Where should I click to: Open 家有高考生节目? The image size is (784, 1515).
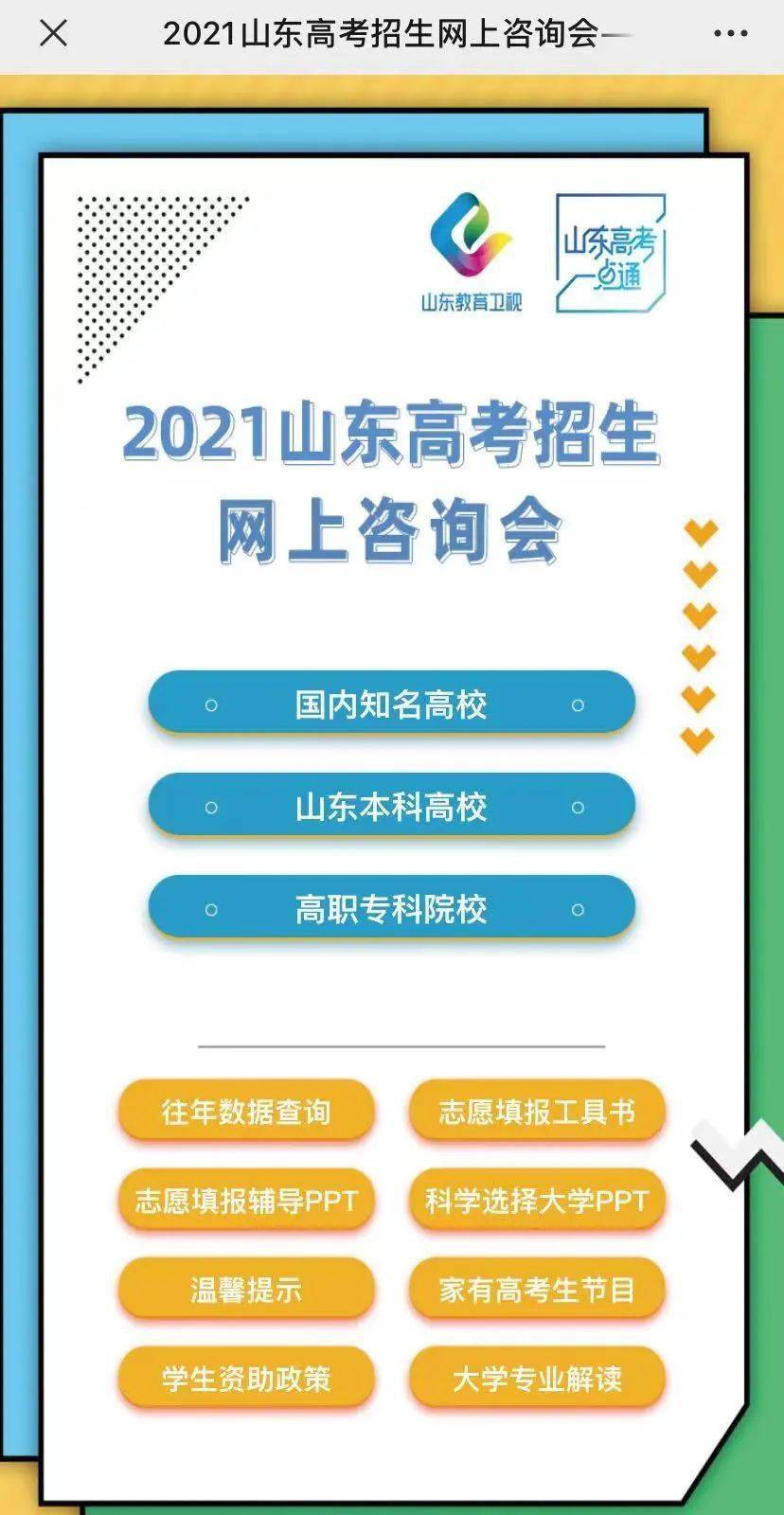pyautogui.click(x=537, y=1289)
